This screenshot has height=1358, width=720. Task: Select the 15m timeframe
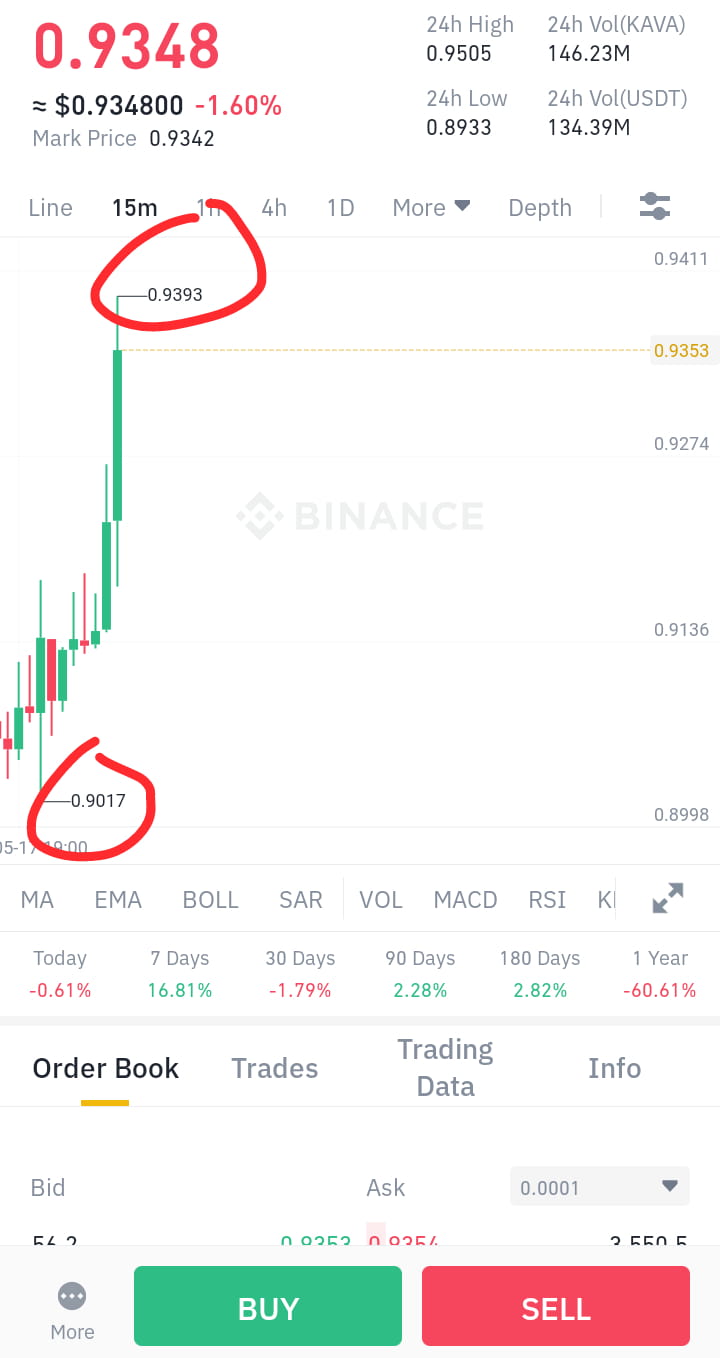[134, 207]
